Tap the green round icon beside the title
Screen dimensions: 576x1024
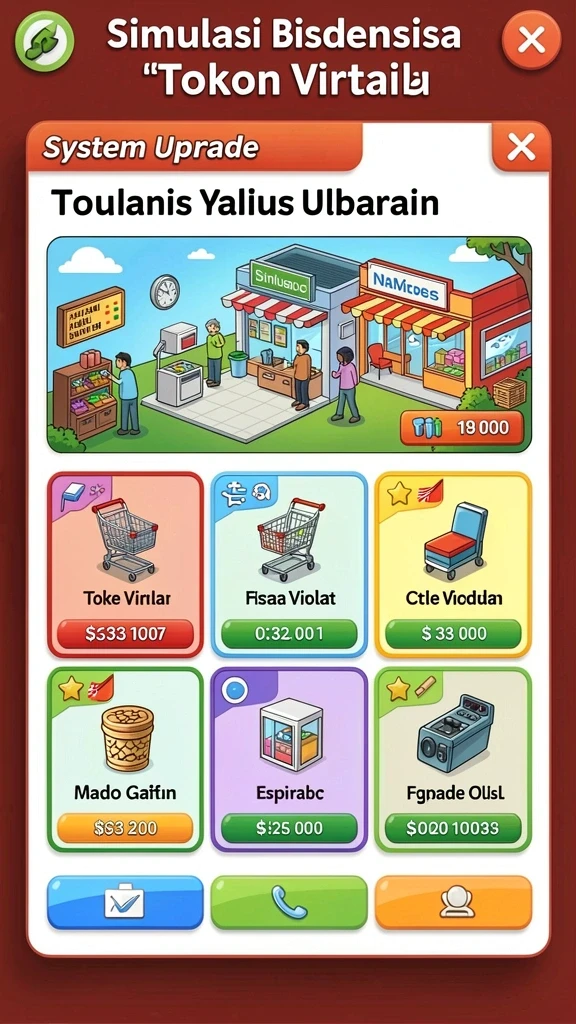pos(44,41)
